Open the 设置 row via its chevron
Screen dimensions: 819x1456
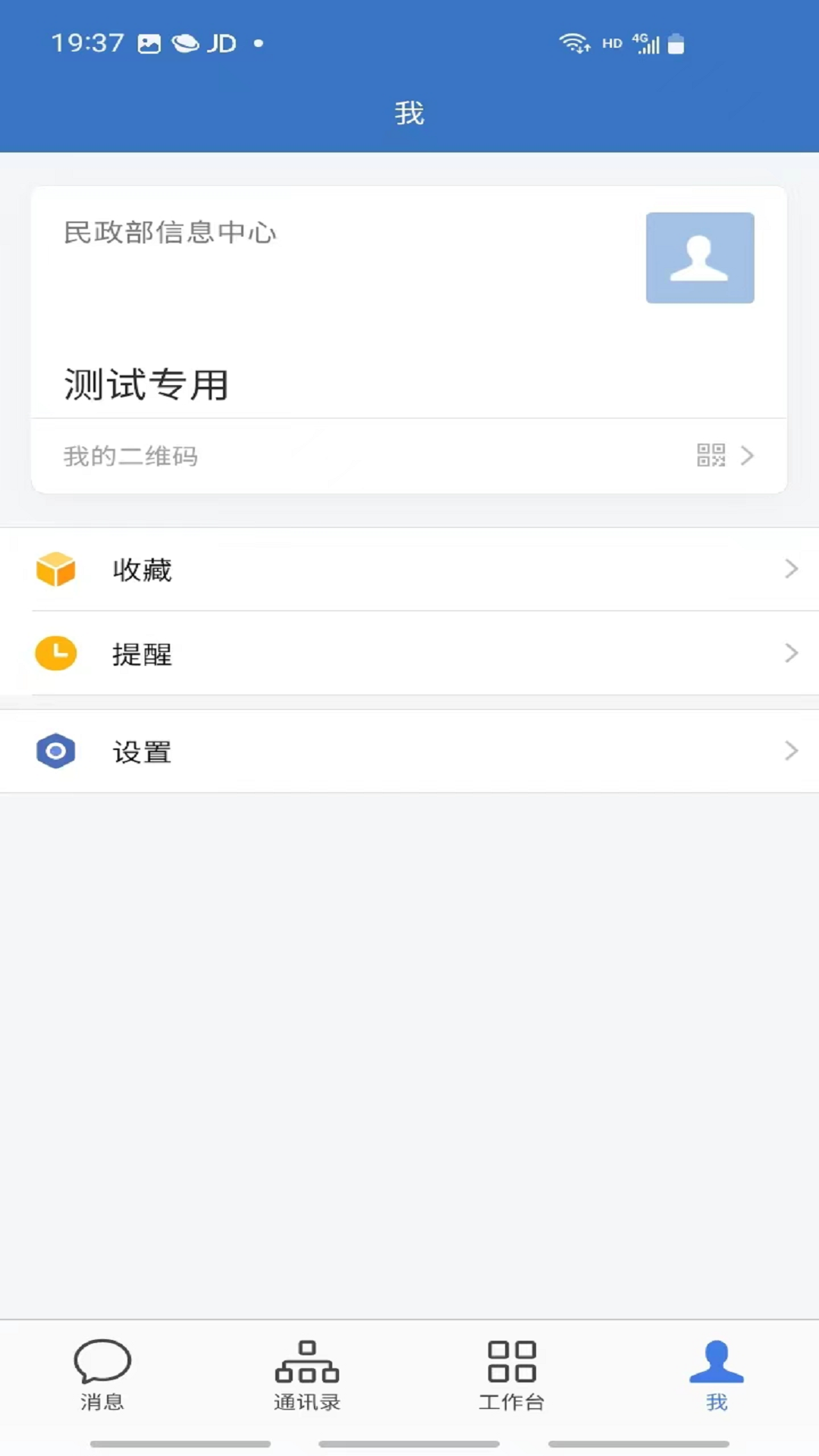792,752
